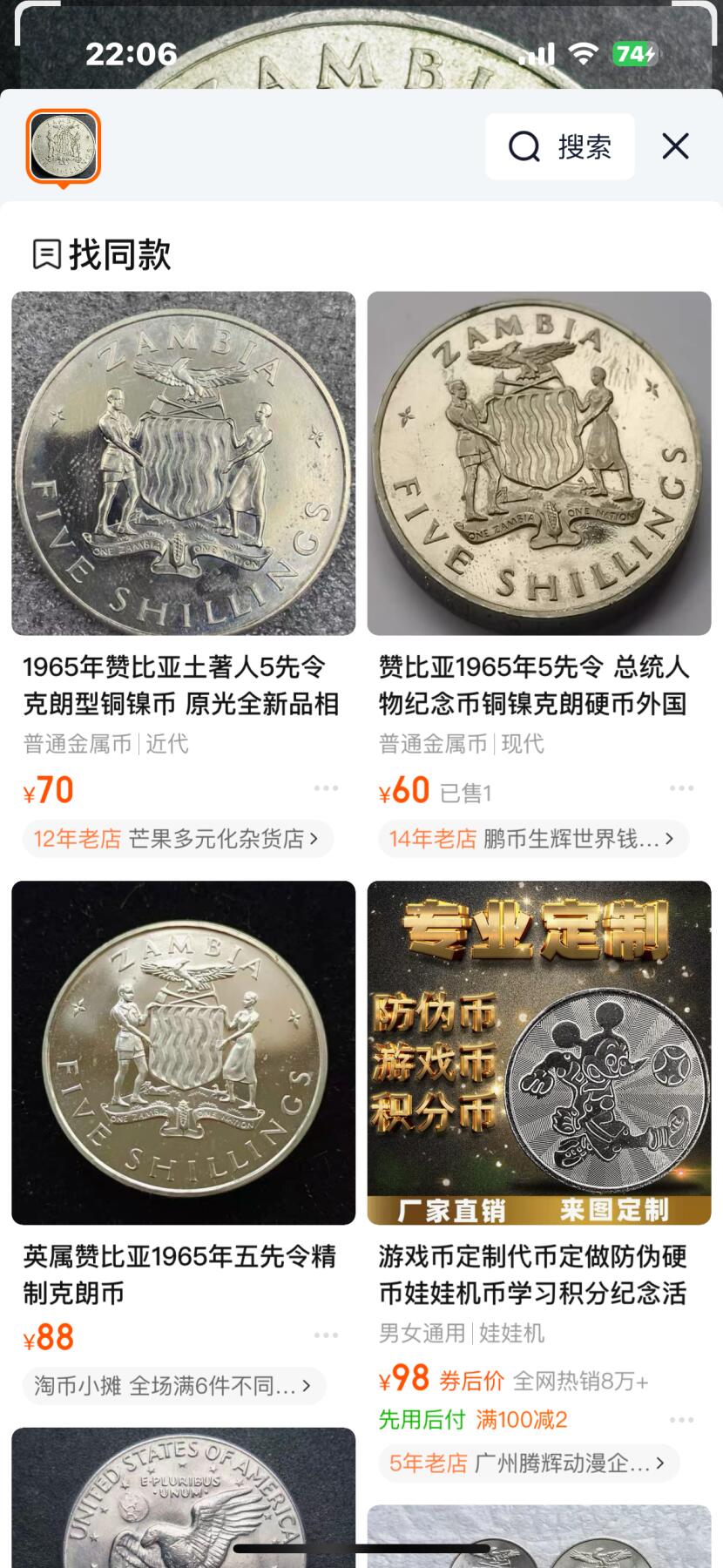The height and width of the screenshot is (1568, 723).
Task: Visit the 鹏币生辉世界钱 shop
Action: 532,839
